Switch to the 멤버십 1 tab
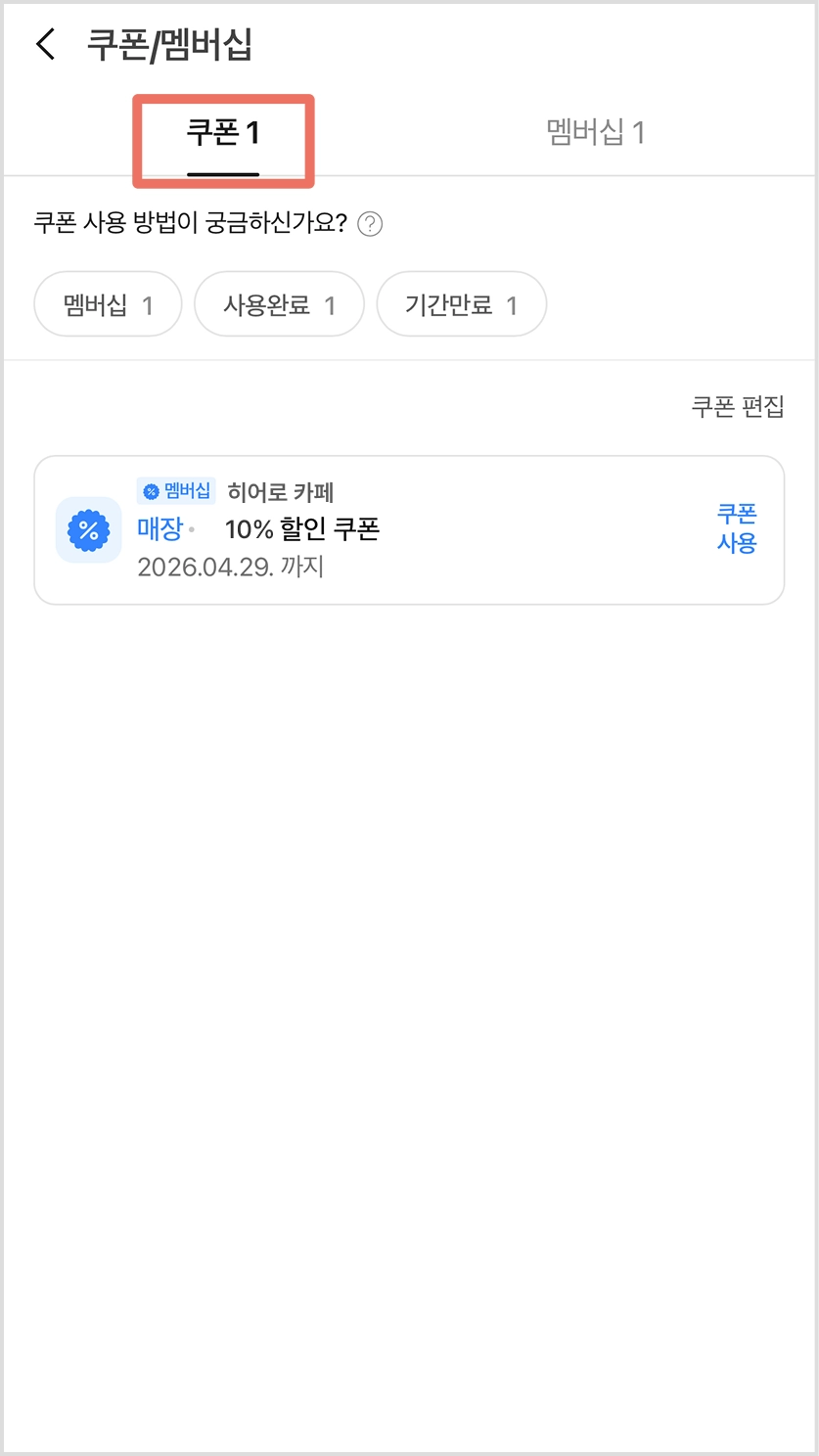The image size is (819, 1456). [595, 133]
